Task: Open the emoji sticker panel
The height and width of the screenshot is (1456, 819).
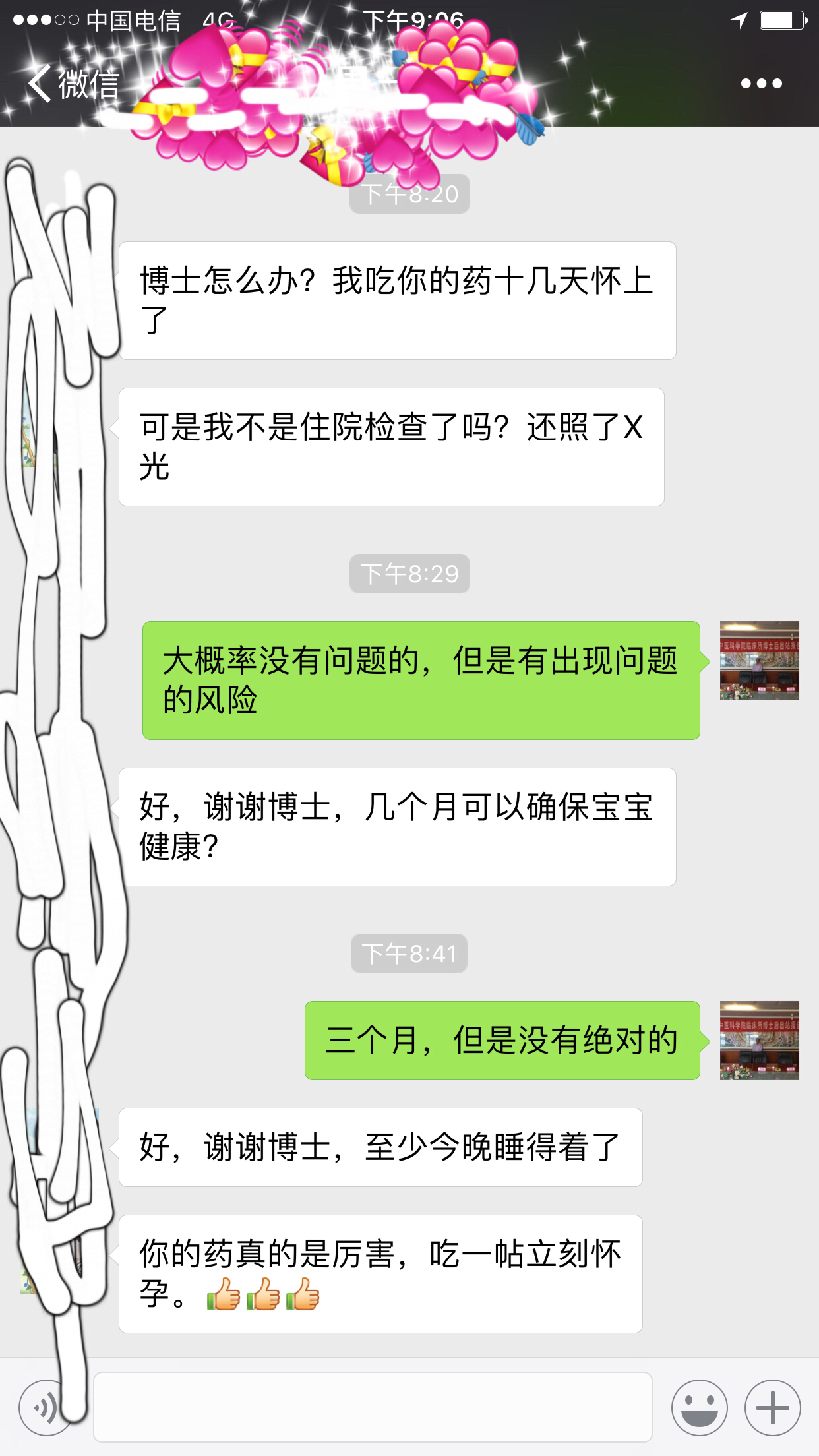Action: pyautogui.click(x=699, y=1407)
